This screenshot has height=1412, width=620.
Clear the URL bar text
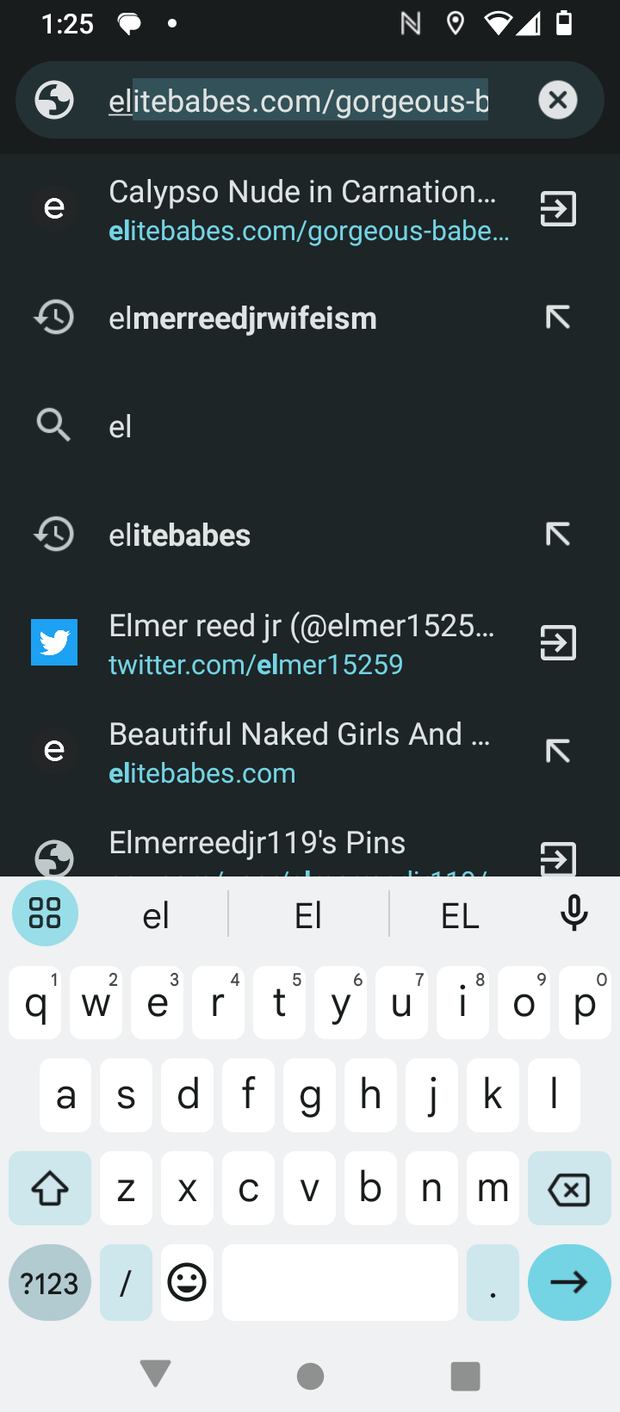558,100
